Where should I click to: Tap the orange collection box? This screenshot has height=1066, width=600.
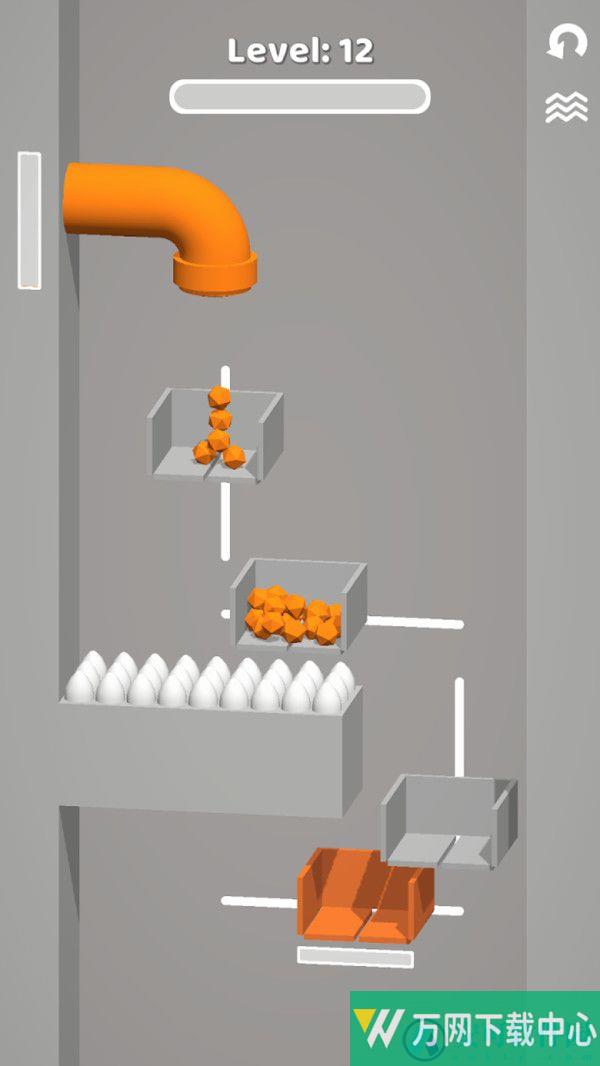tap(364, 895)
